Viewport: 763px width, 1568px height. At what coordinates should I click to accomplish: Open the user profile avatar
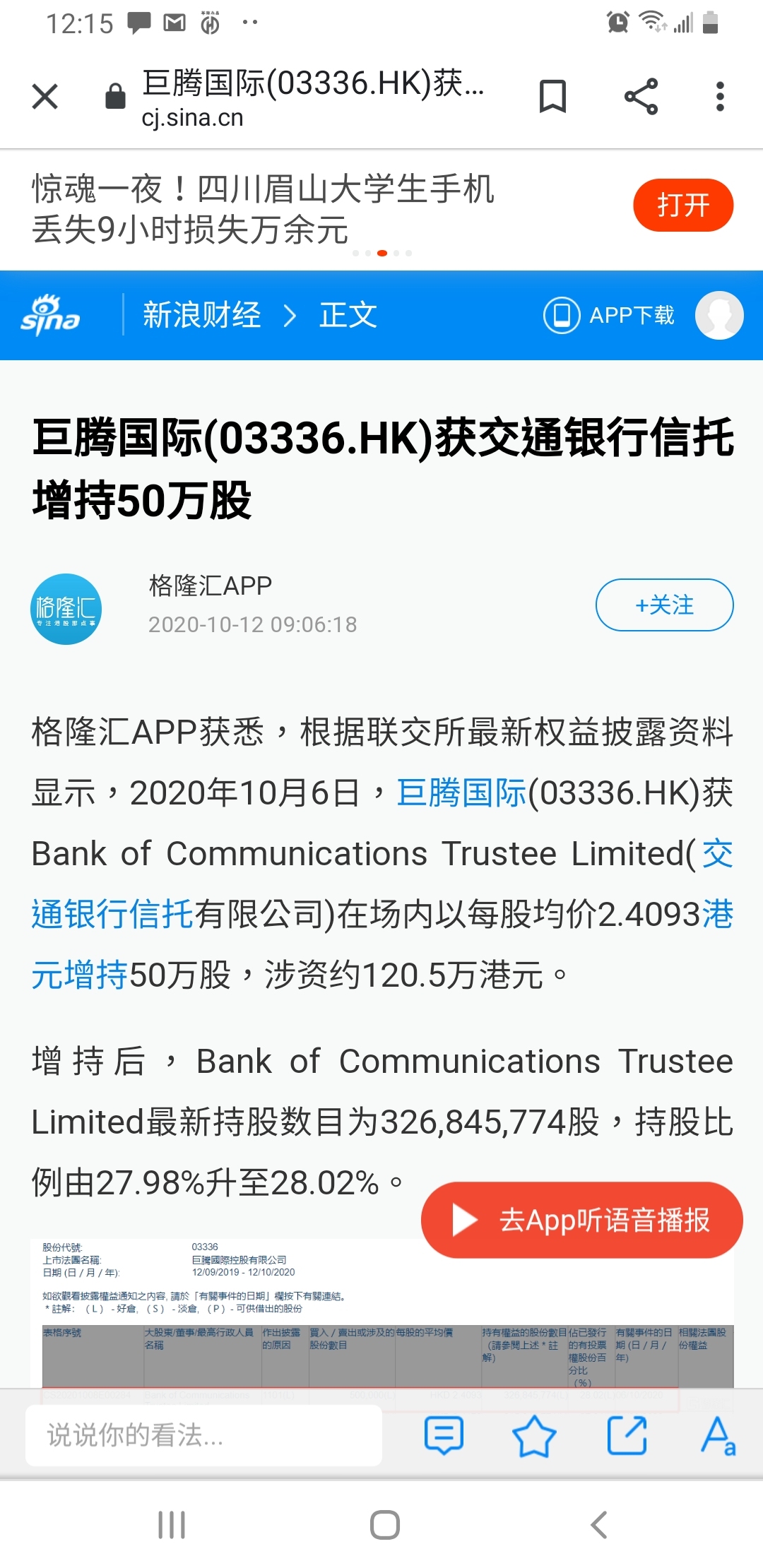coord(719,315)
